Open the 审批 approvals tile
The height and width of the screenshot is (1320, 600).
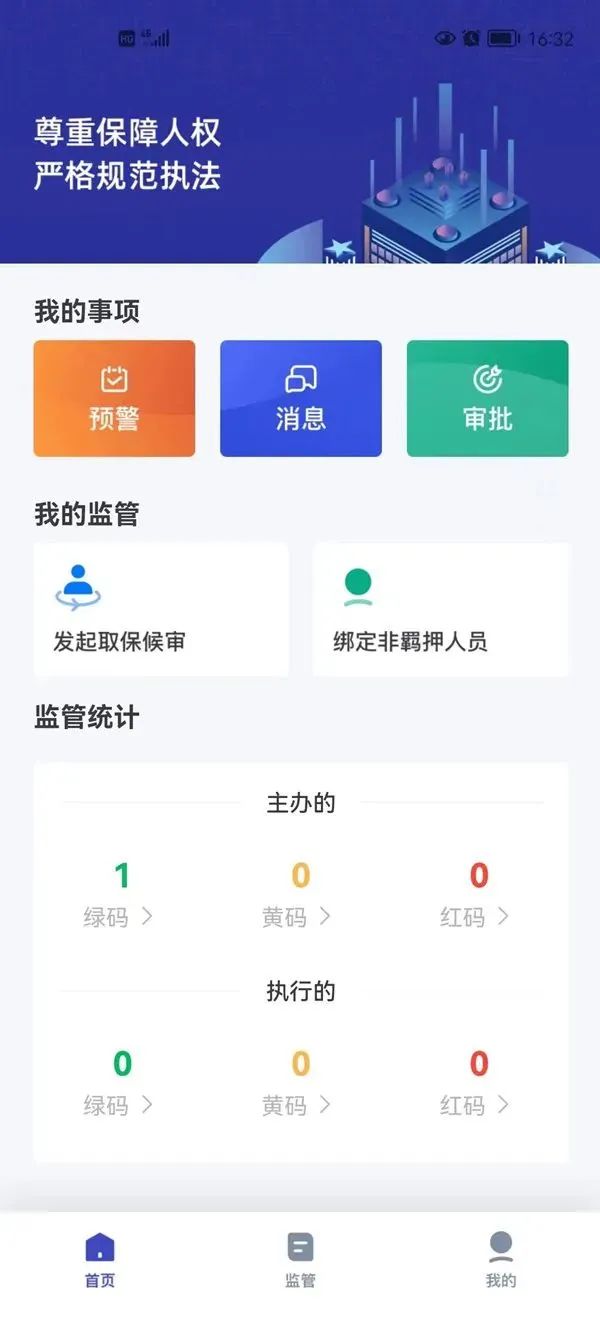(487, 398)
